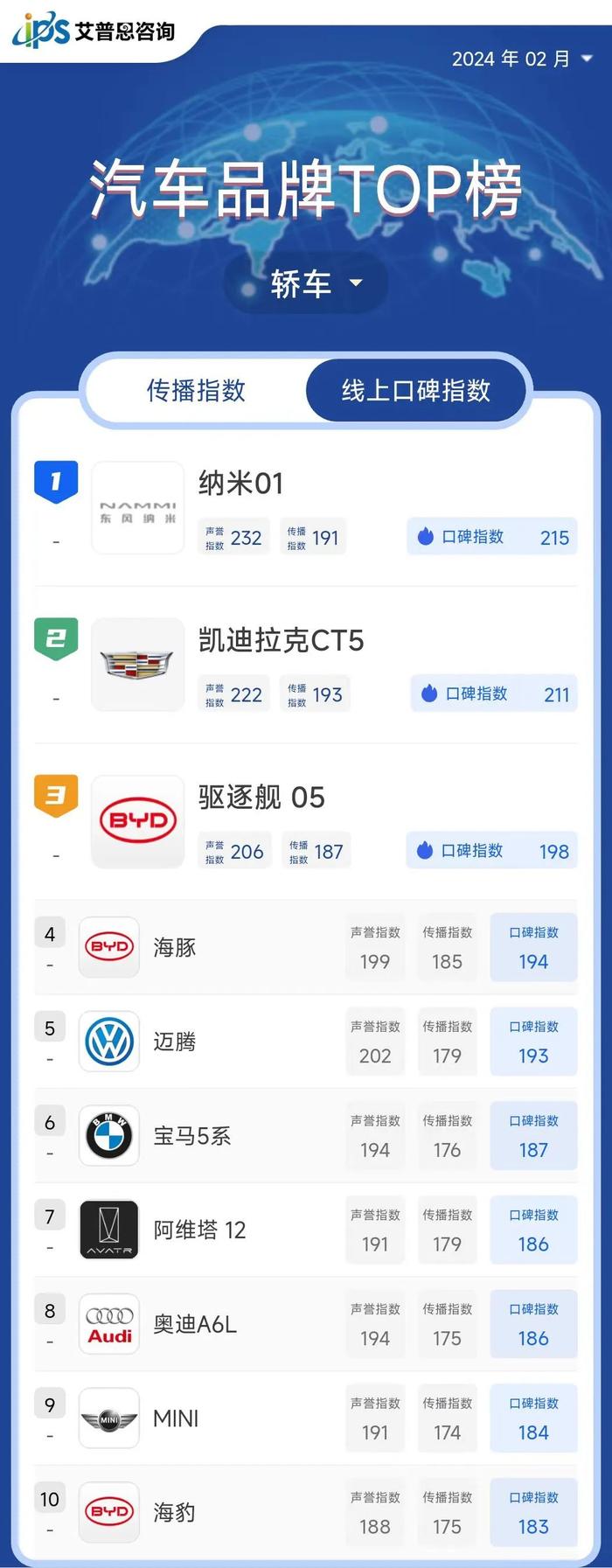The width and height of the screenshot is (612, 1568).
Task: View the 奥迪A6L entry
Action: click(x=194, y=1325)
